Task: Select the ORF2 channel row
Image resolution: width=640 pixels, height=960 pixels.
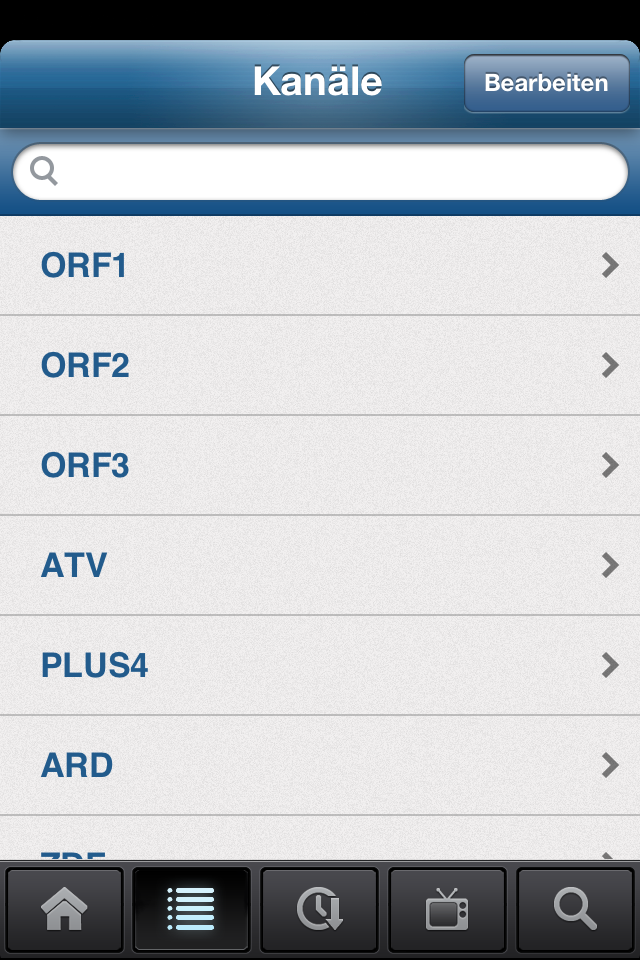Action: pyautogui.click(x=320, y=365)
